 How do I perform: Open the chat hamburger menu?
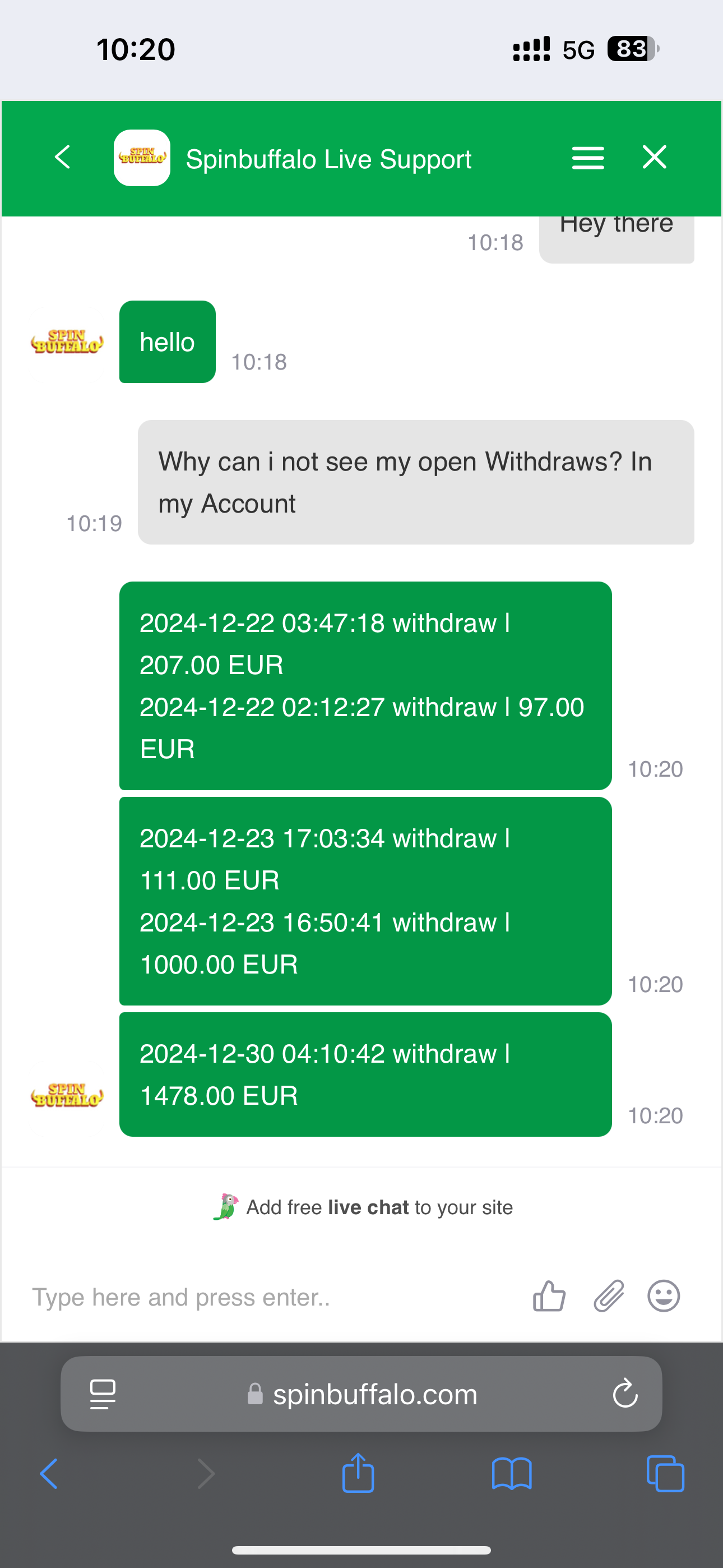pyautogui.click(x=588, y=158)
